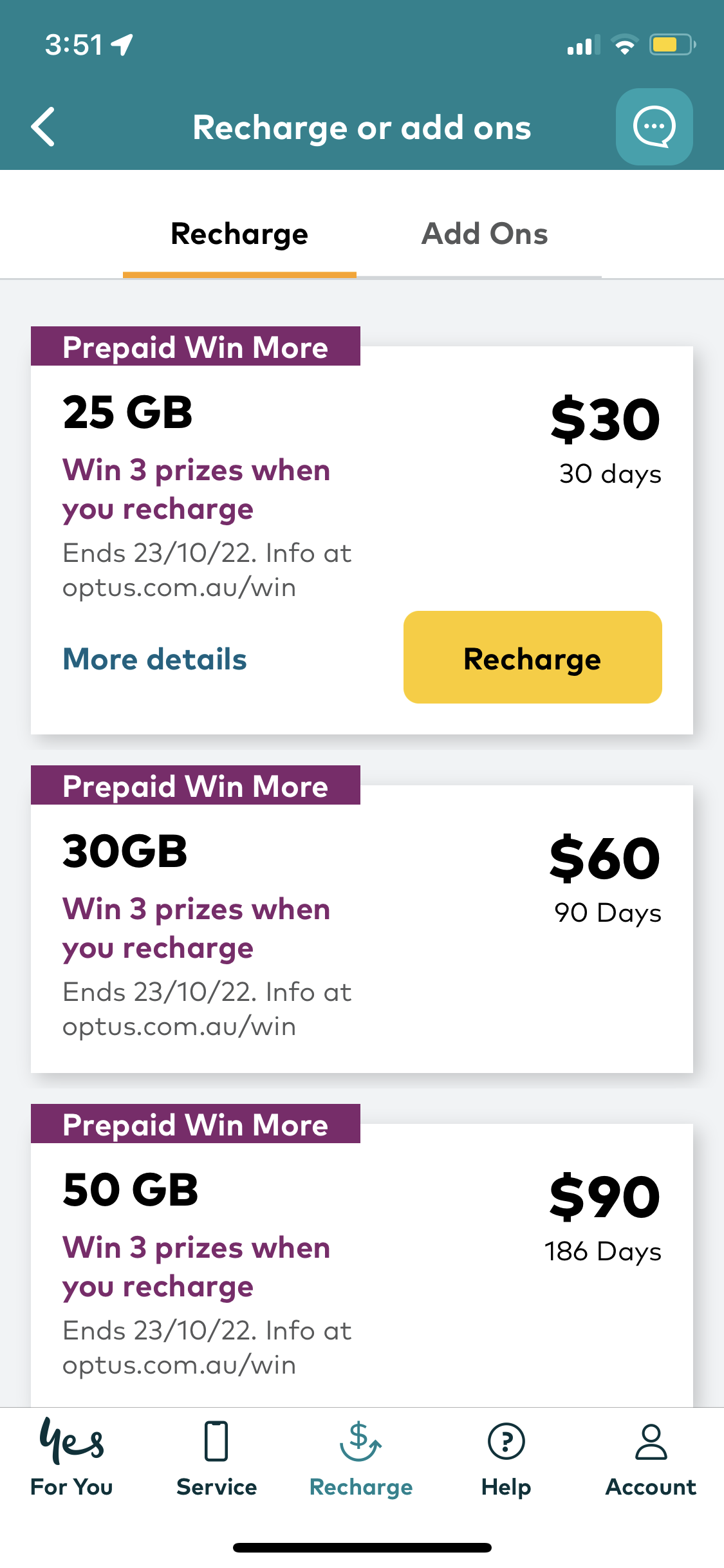Switch to the Add Ons tab
724x1568 pixels.
[484, 234]
